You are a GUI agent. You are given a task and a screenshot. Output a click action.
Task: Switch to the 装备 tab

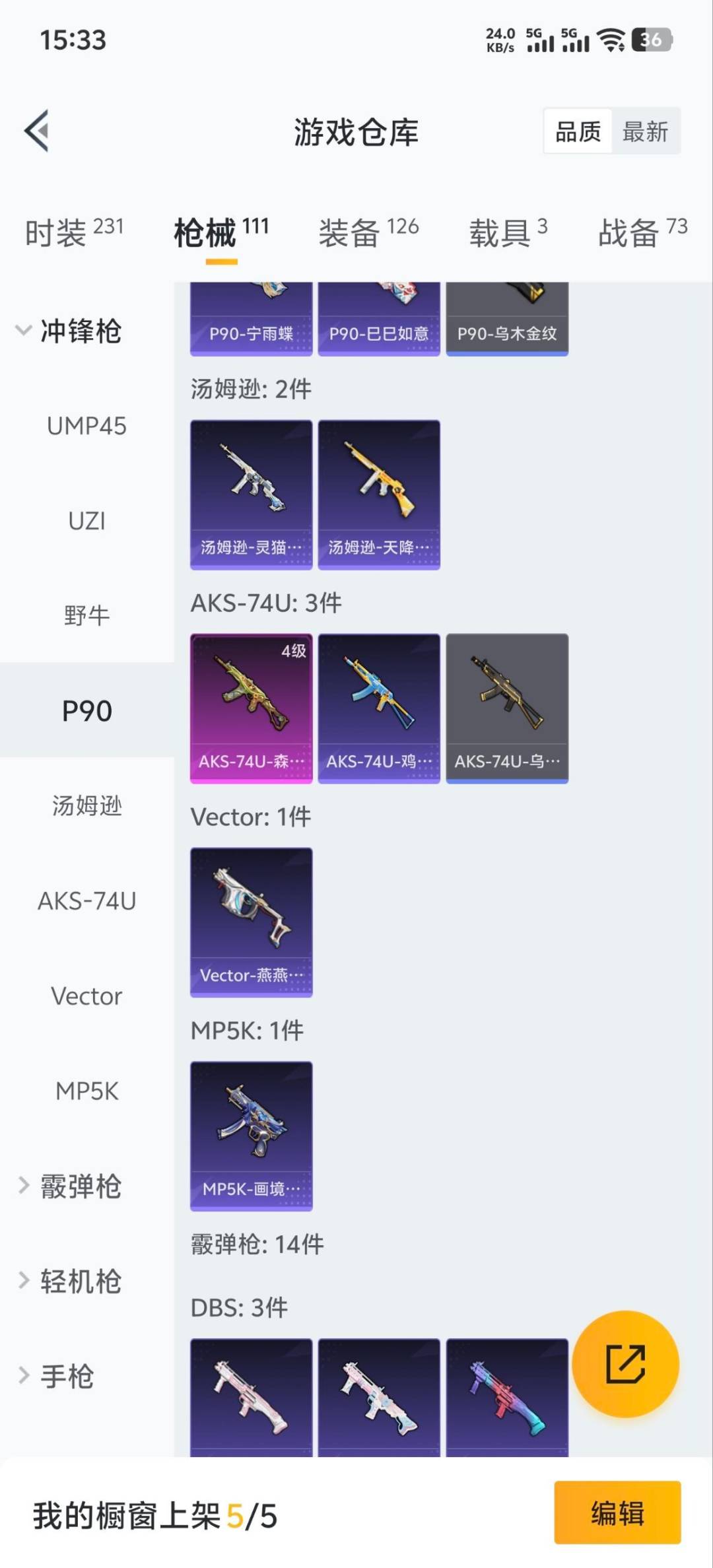tap(368, 232)
